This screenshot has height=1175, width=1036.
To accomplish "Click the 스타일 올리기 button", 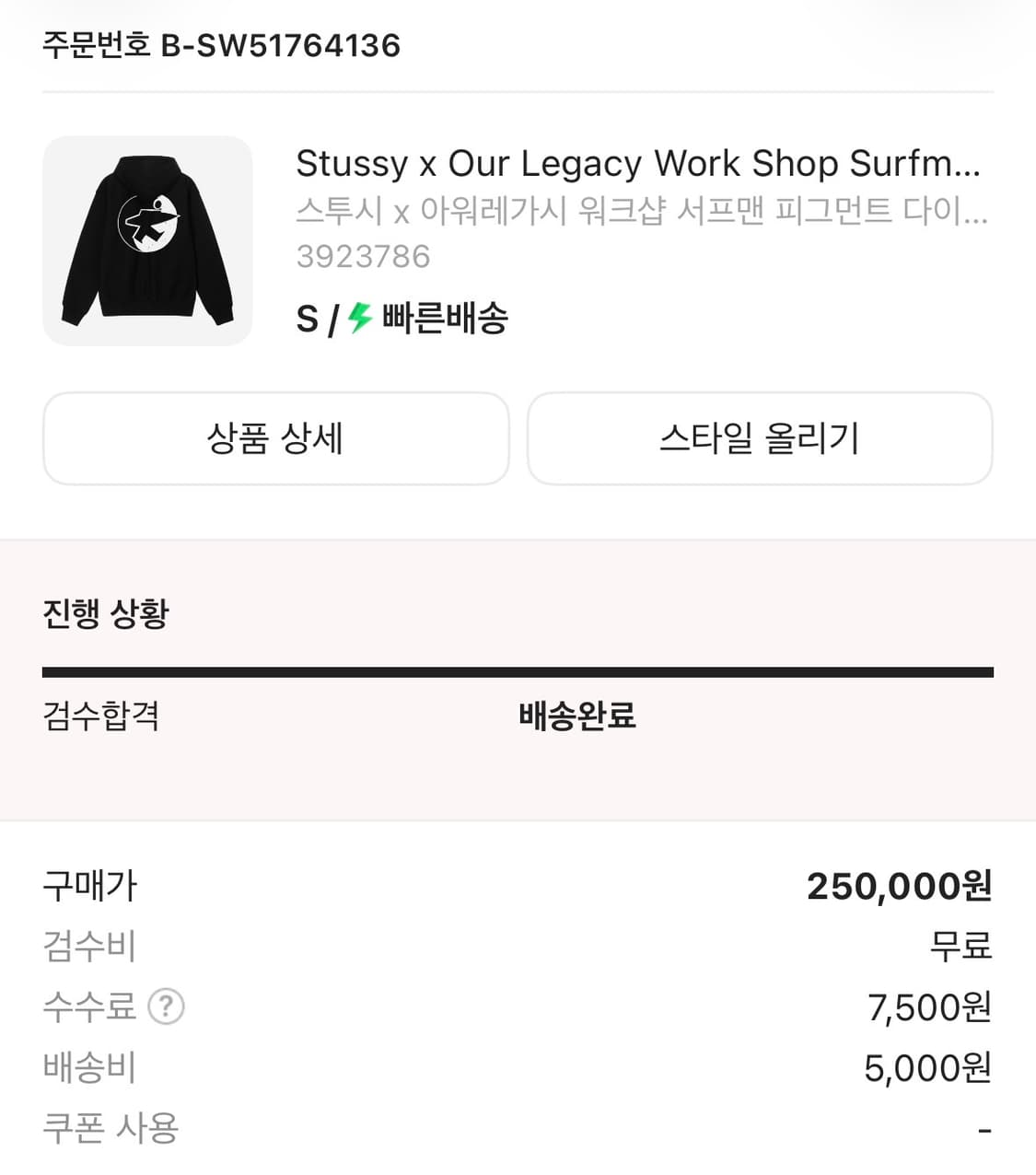I will point(759,439).
